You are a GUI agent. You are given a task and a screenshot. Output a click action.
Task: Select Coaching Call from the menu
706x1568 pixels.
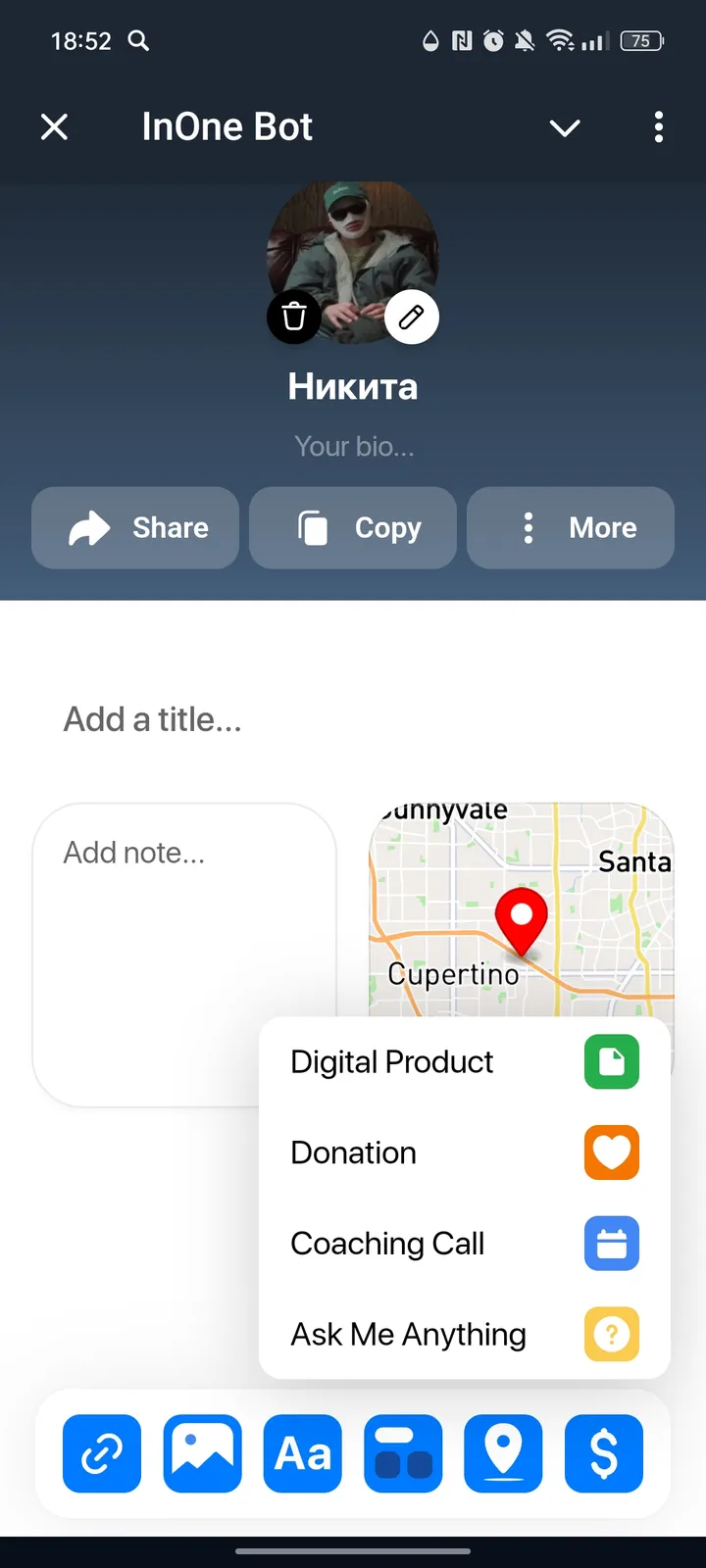point(387,1244)
